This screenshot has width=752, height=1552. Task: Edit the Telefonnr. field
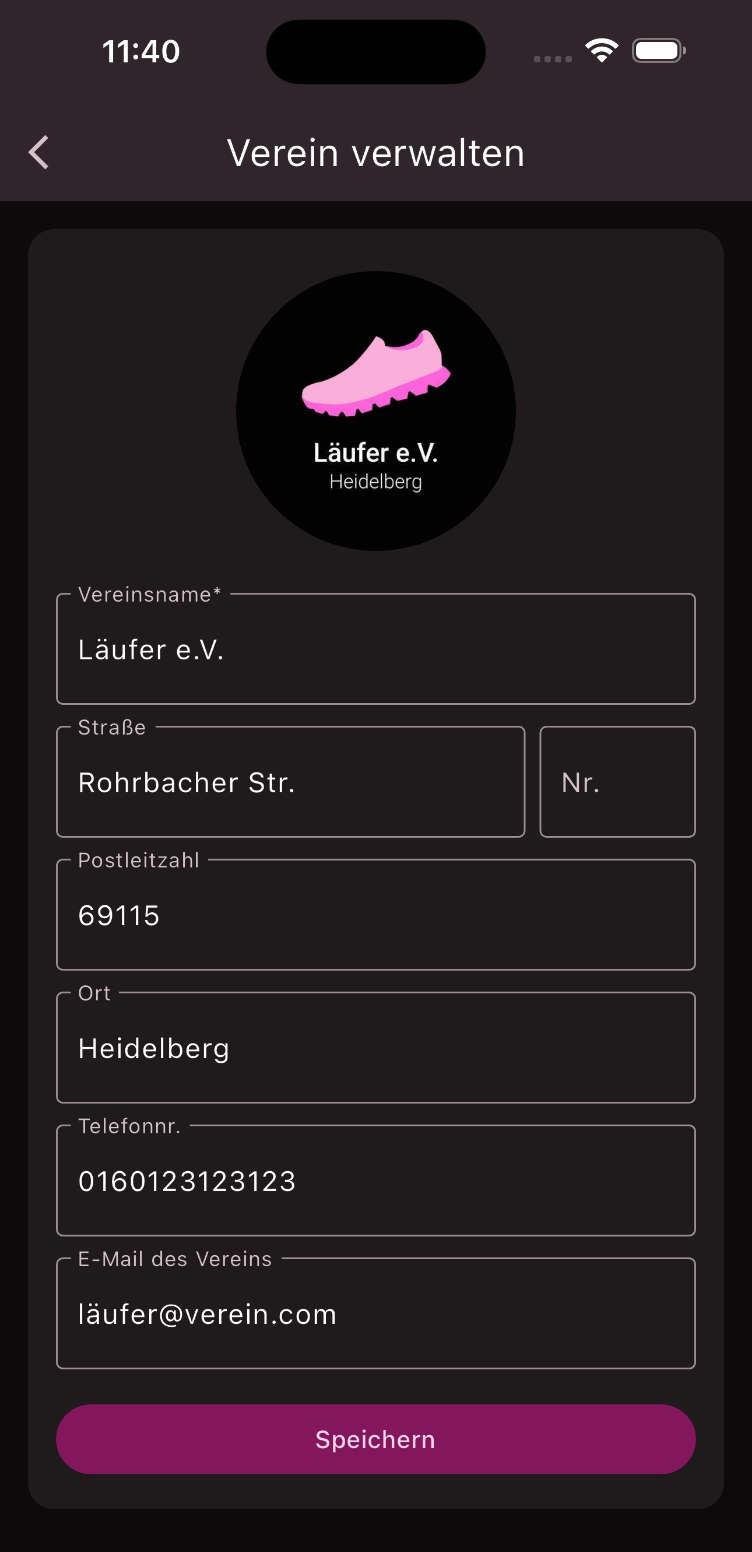[375, 1182]
